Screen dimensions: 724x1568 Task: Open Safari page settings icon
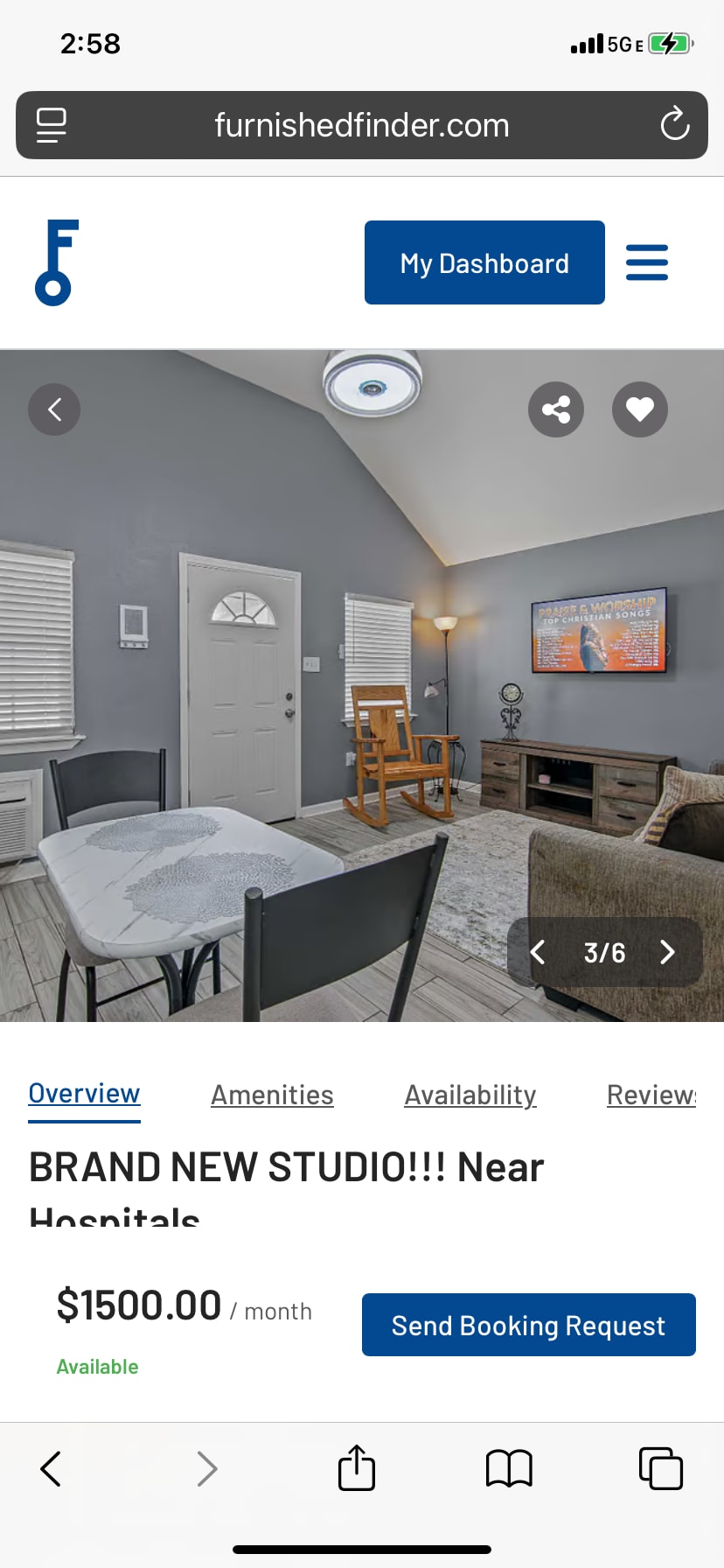point(52,125)
